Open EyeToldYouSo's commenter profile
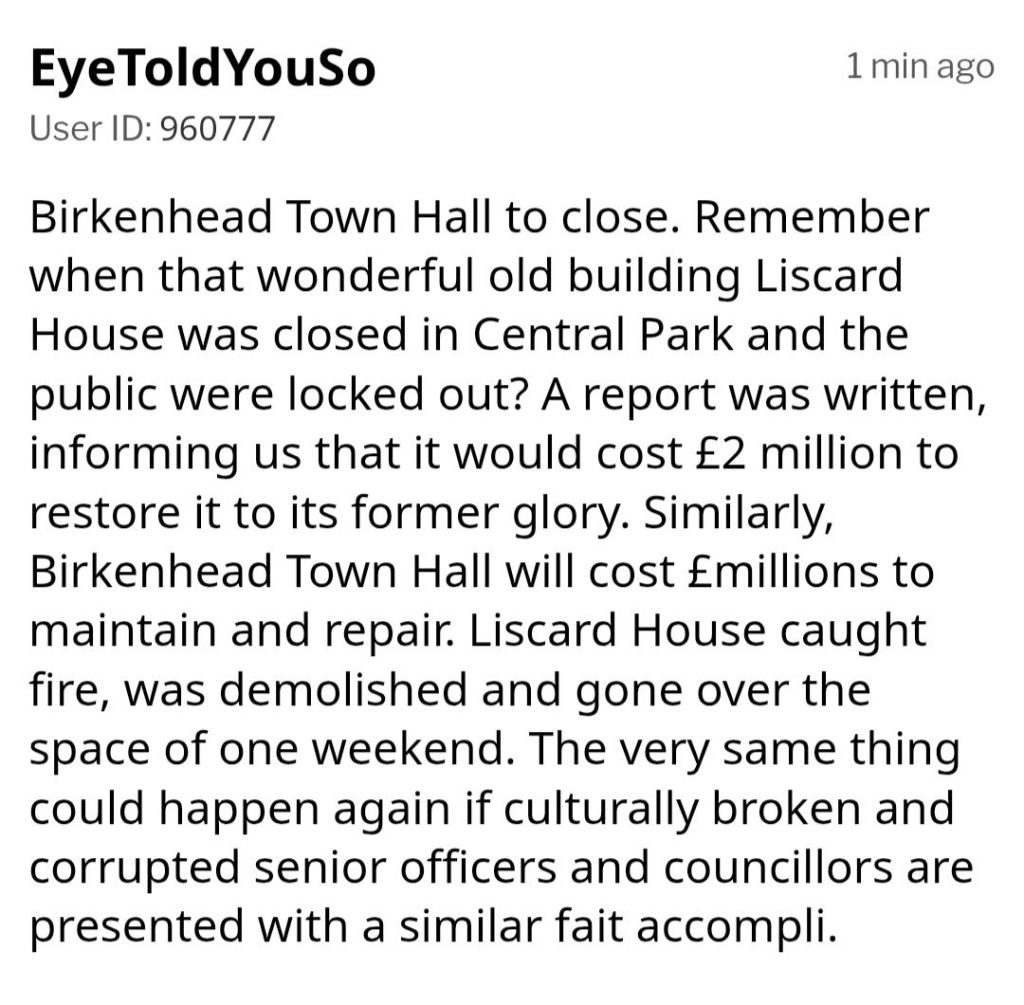This screenshot has width=1024, height=1005. (203, 70)
